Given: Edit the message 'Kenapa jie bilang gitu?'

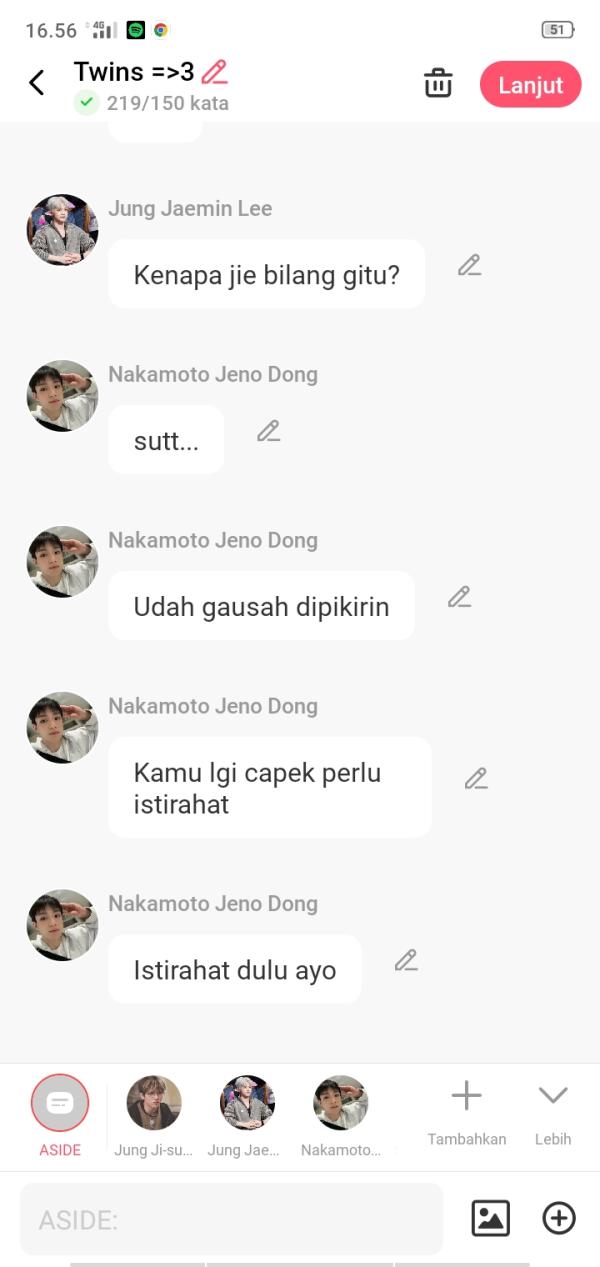Looking at the screenshot, I should coord(469,265).
